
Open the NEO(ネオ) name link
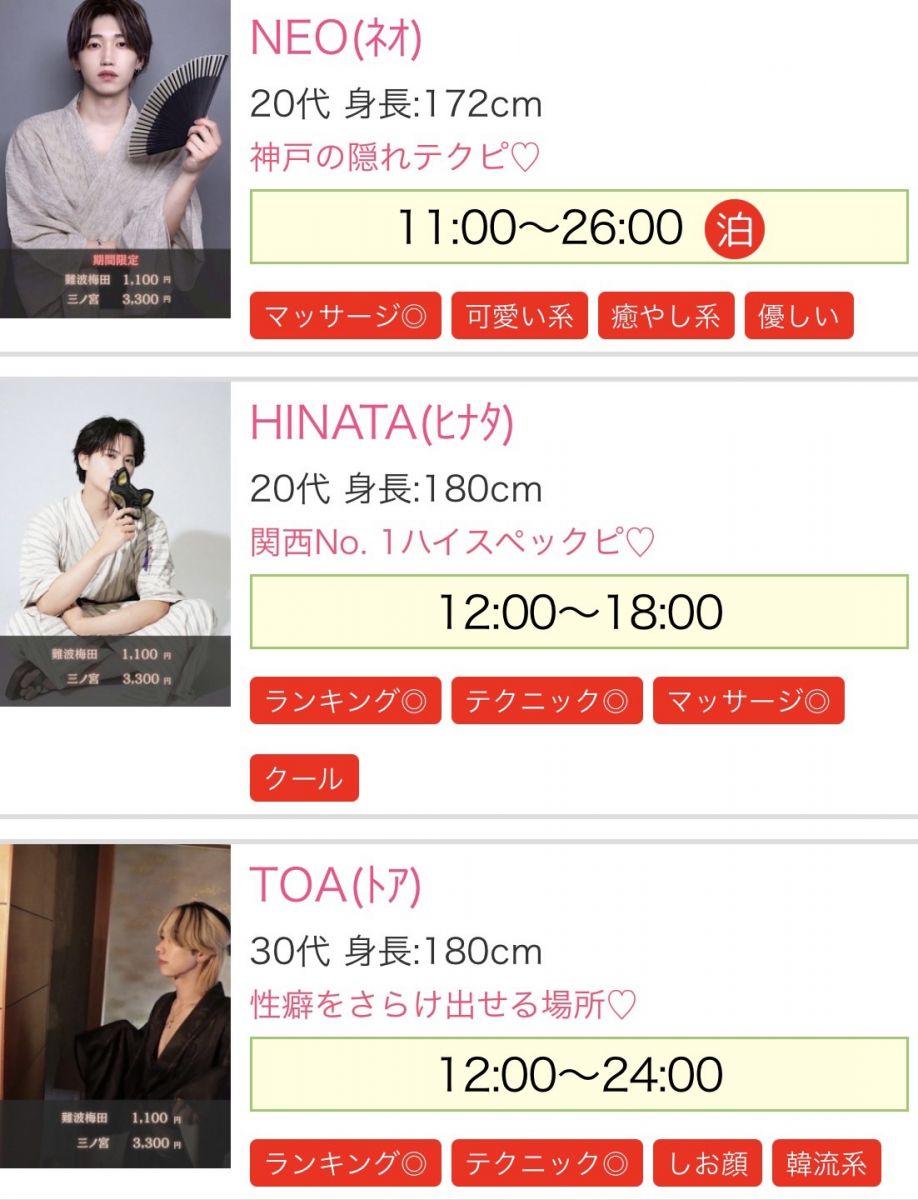point(336,40)
